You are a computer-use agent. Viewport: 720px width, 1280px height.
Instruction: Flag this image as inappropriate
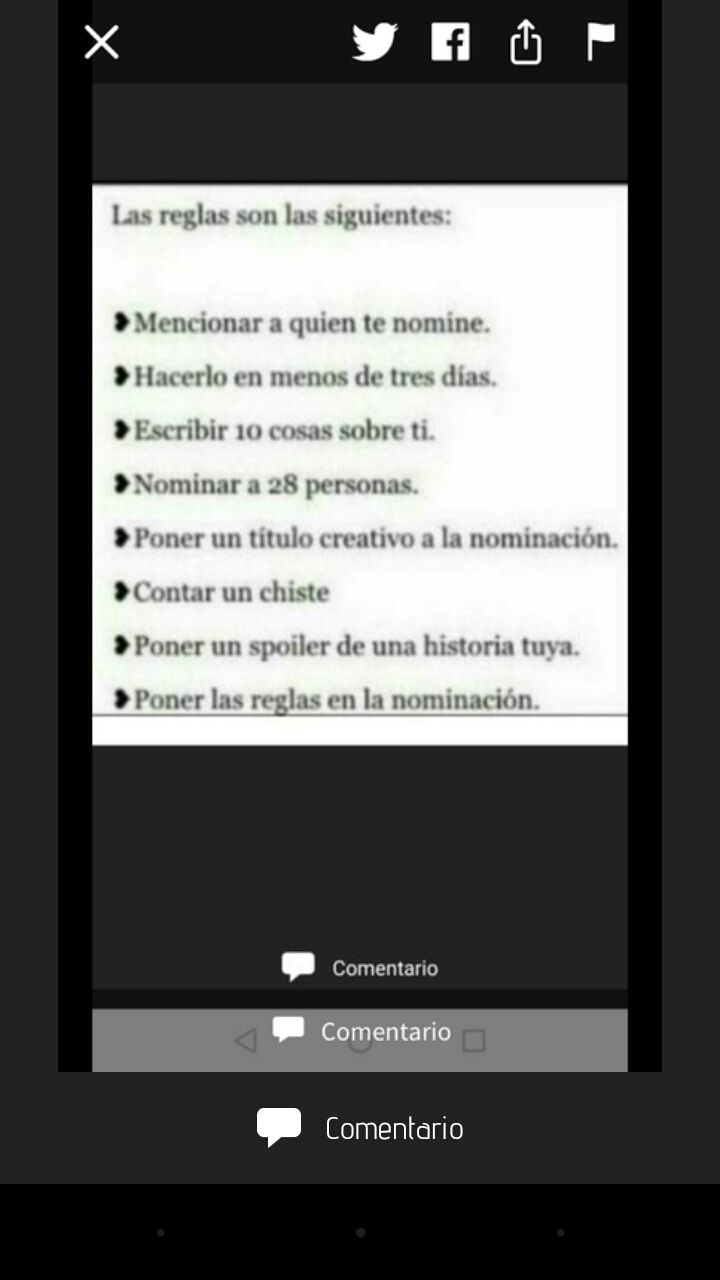600,42
